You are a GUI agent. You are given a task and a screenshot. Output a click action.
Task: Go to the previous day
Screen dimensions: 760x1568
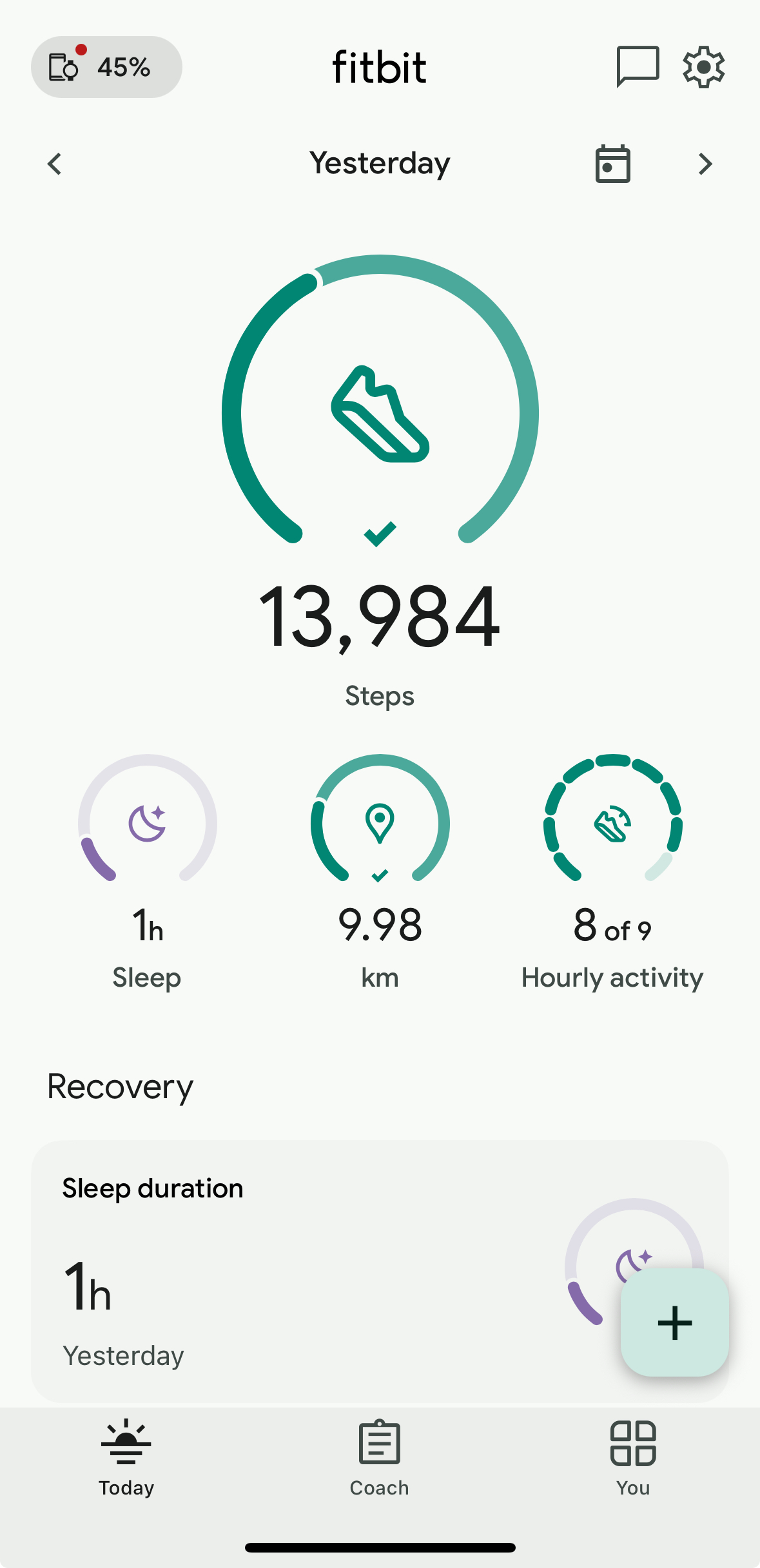(x=55, y=164)
